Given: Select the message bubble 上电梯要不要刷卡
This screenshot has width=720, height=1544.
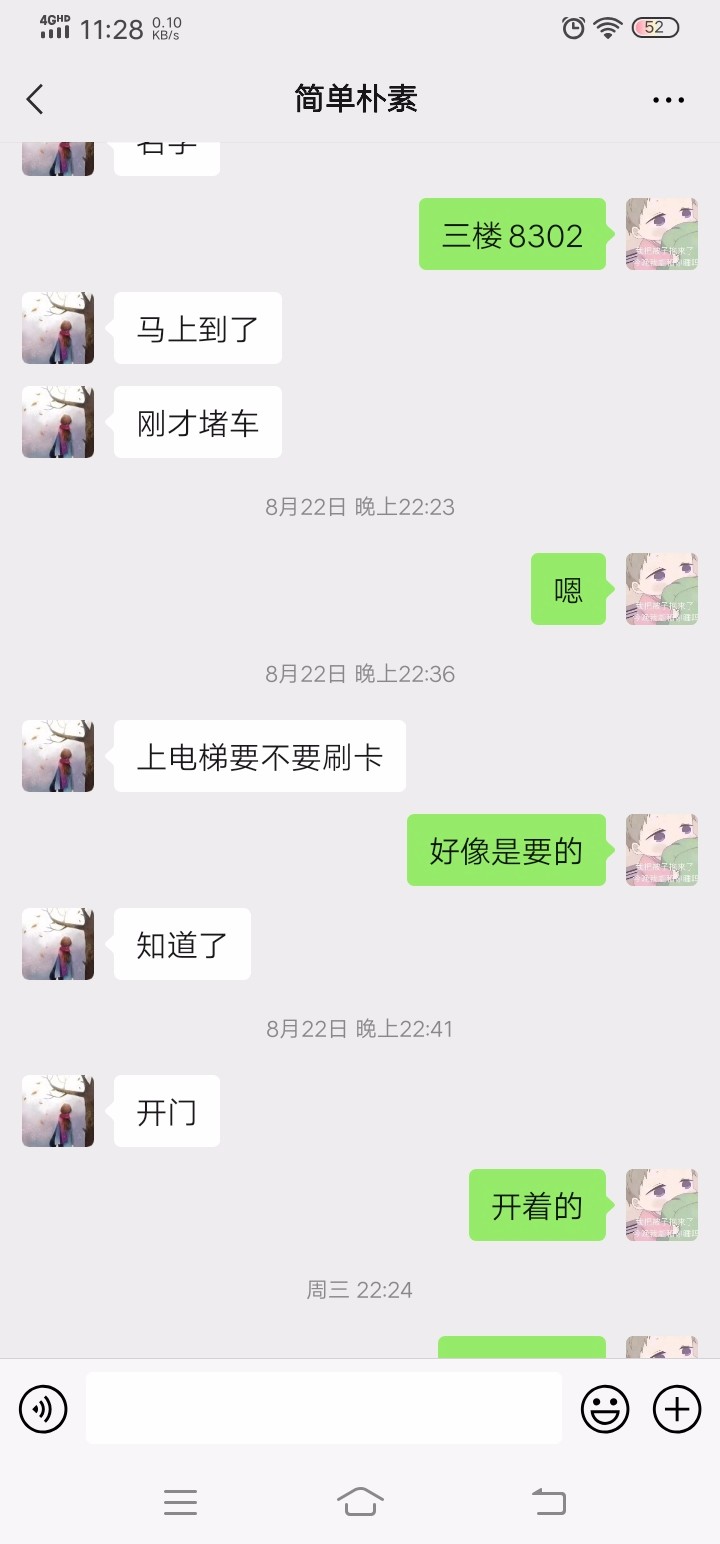Looking at the screenshot, I should [x=260, y=757].
